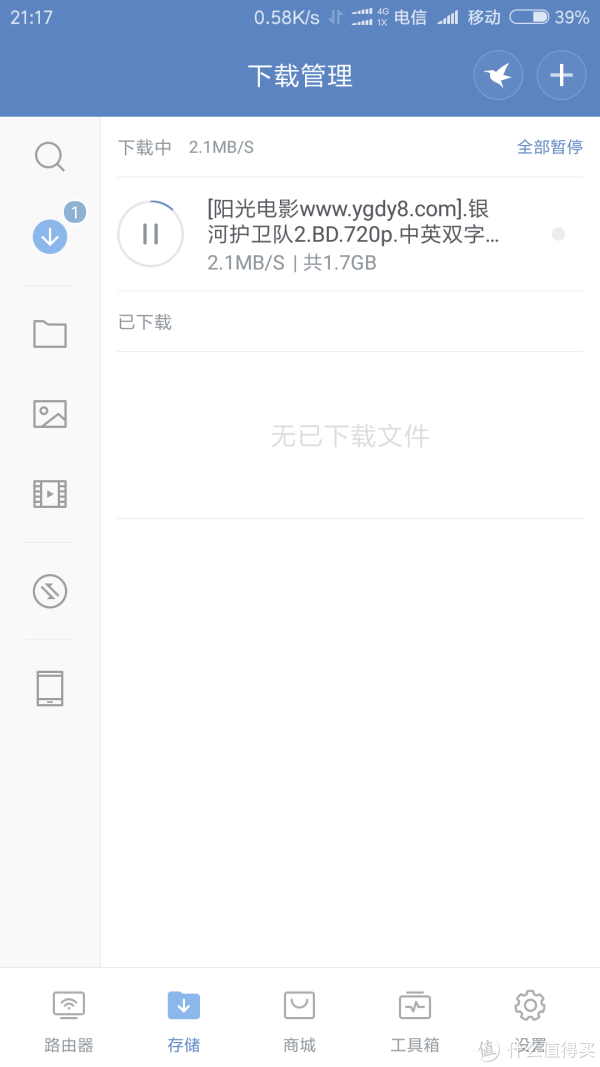Switch to the 设置 tab
600x1067 pixels.
pyautogui.click(x=530, y=1020)
